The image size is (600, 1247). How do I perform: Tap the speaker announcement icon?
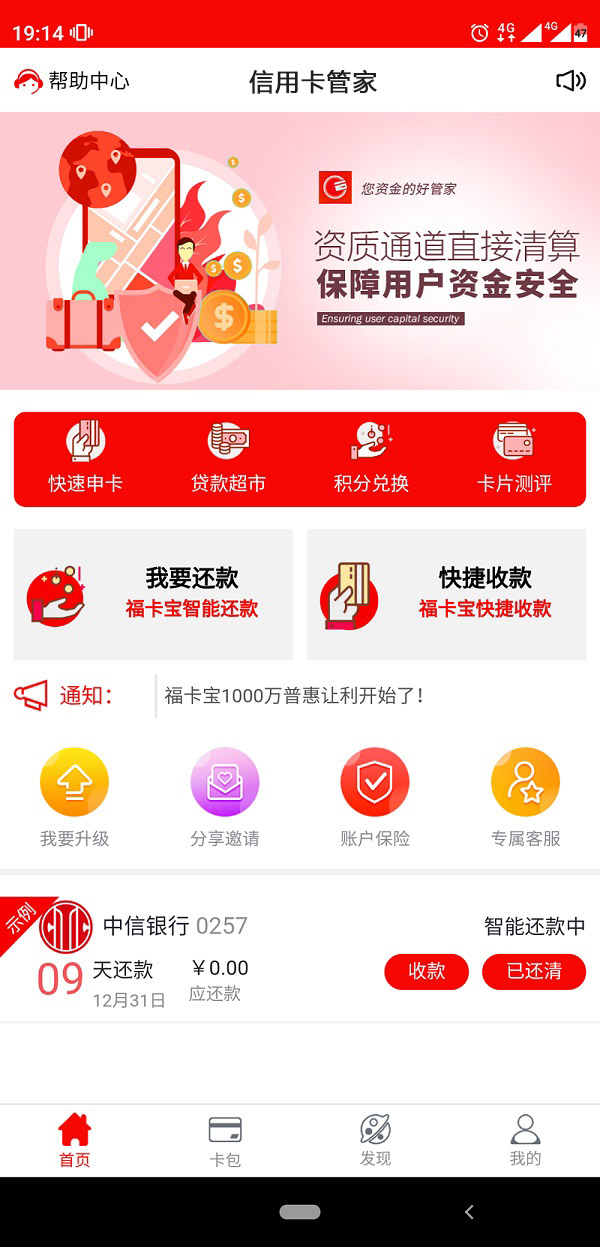point(570,81)
